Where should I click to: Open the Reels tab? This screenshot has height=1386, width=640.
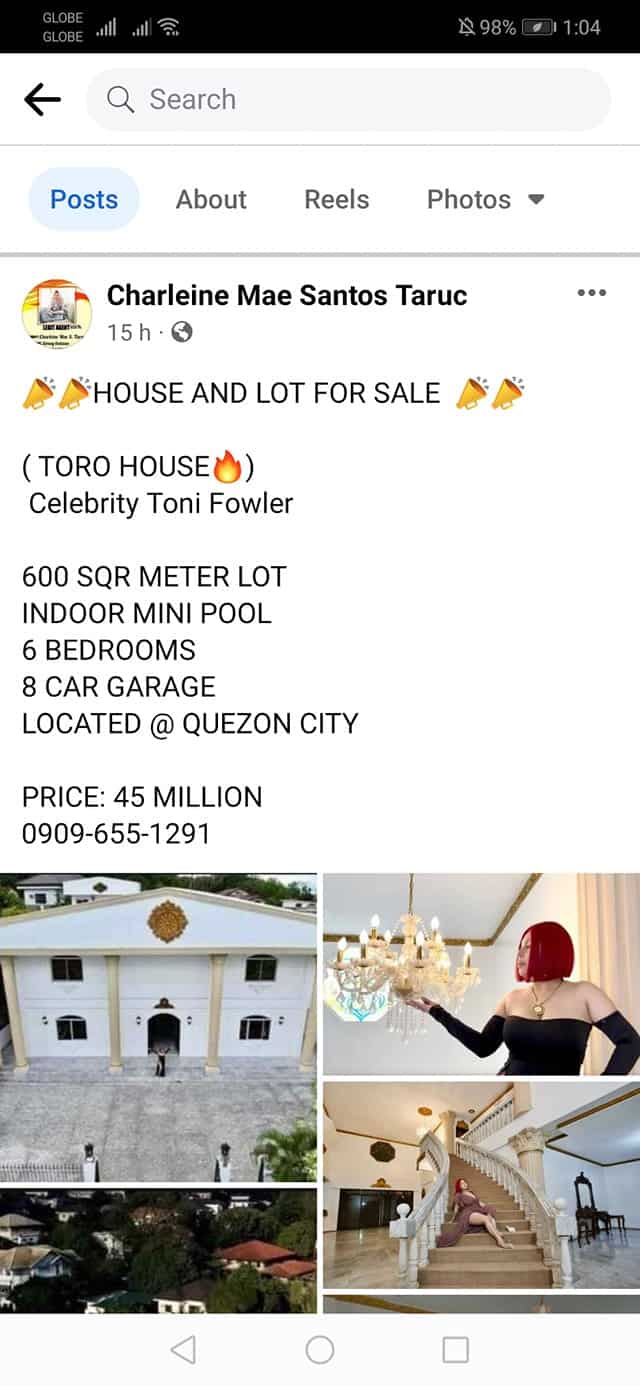pyautogui.click(x=336, y=199)
